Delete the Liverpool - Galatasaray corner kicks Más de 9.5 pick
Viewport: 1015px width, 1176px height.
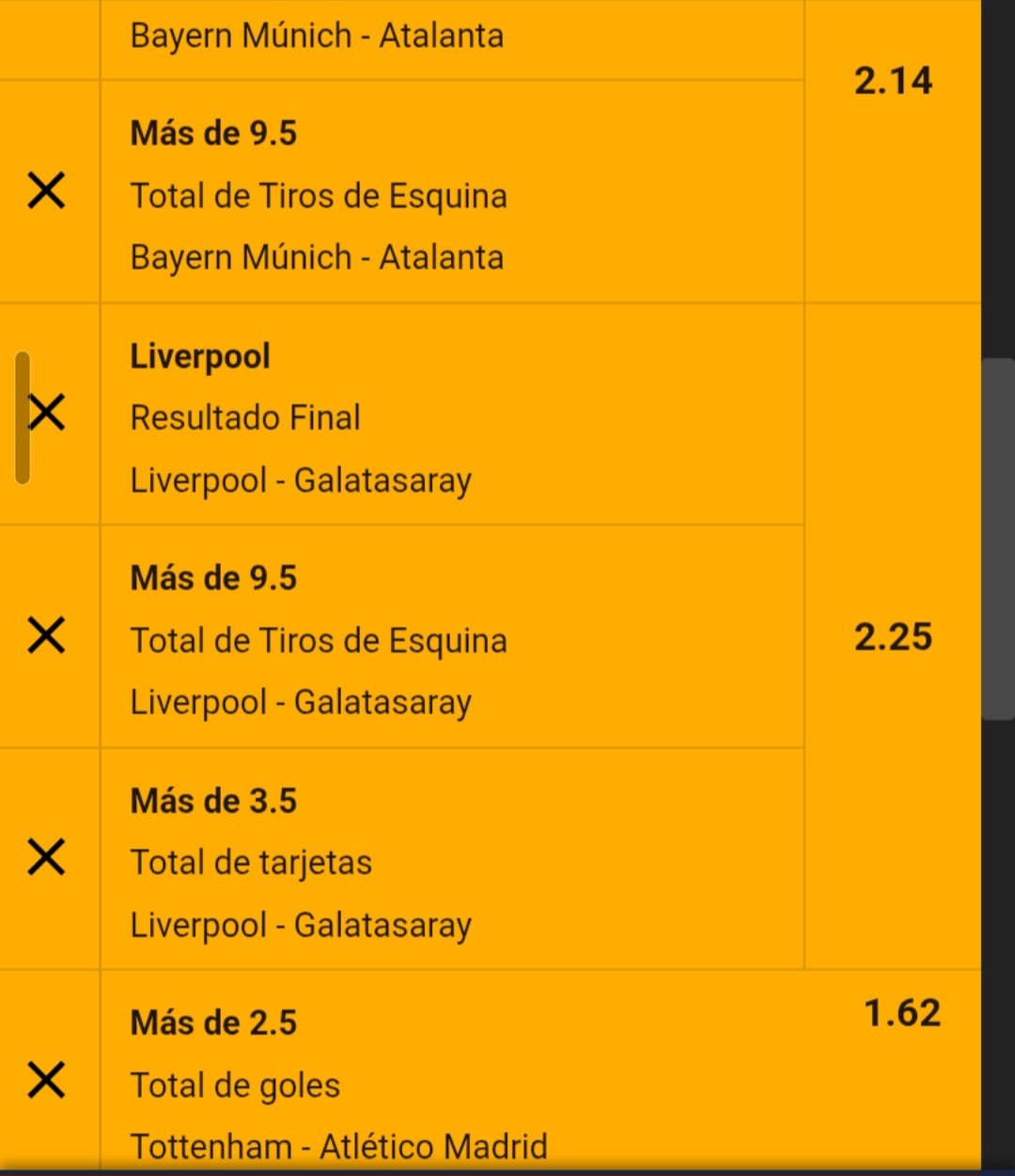[x=46, y=635]
